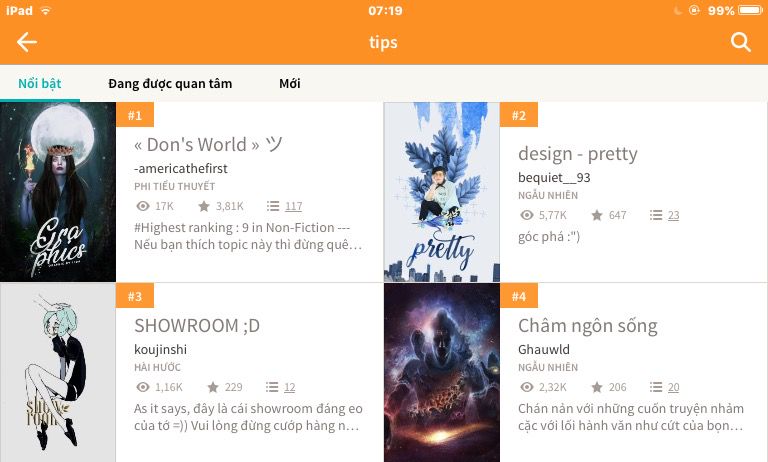This screenshot has height=462, width=768.
Task: View the 20 chapters of Châm ngôn sống
Action: click(x=665, y=387)
